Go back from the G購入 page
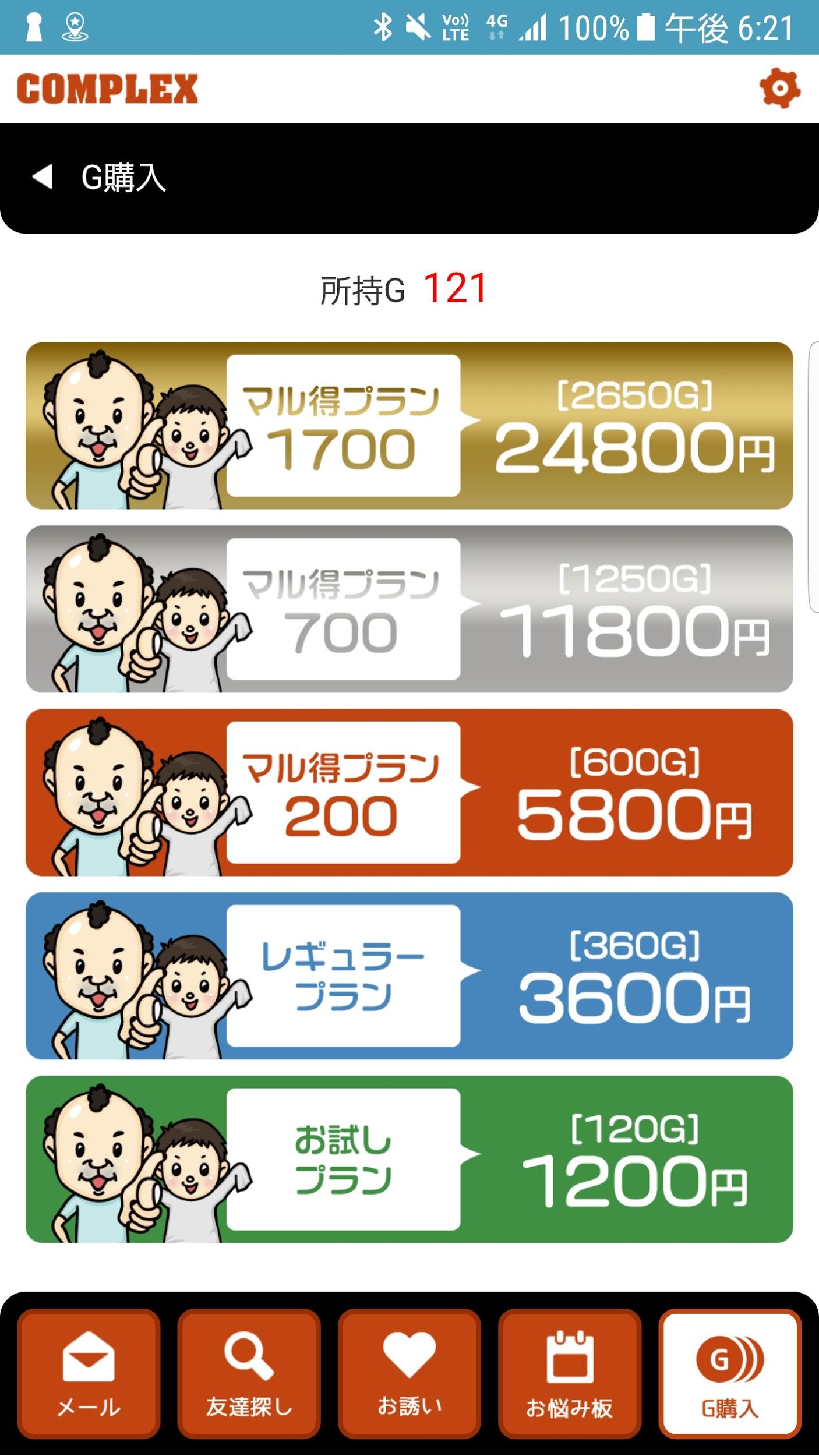The image size is (819, 1456). [x=43, y=177]
